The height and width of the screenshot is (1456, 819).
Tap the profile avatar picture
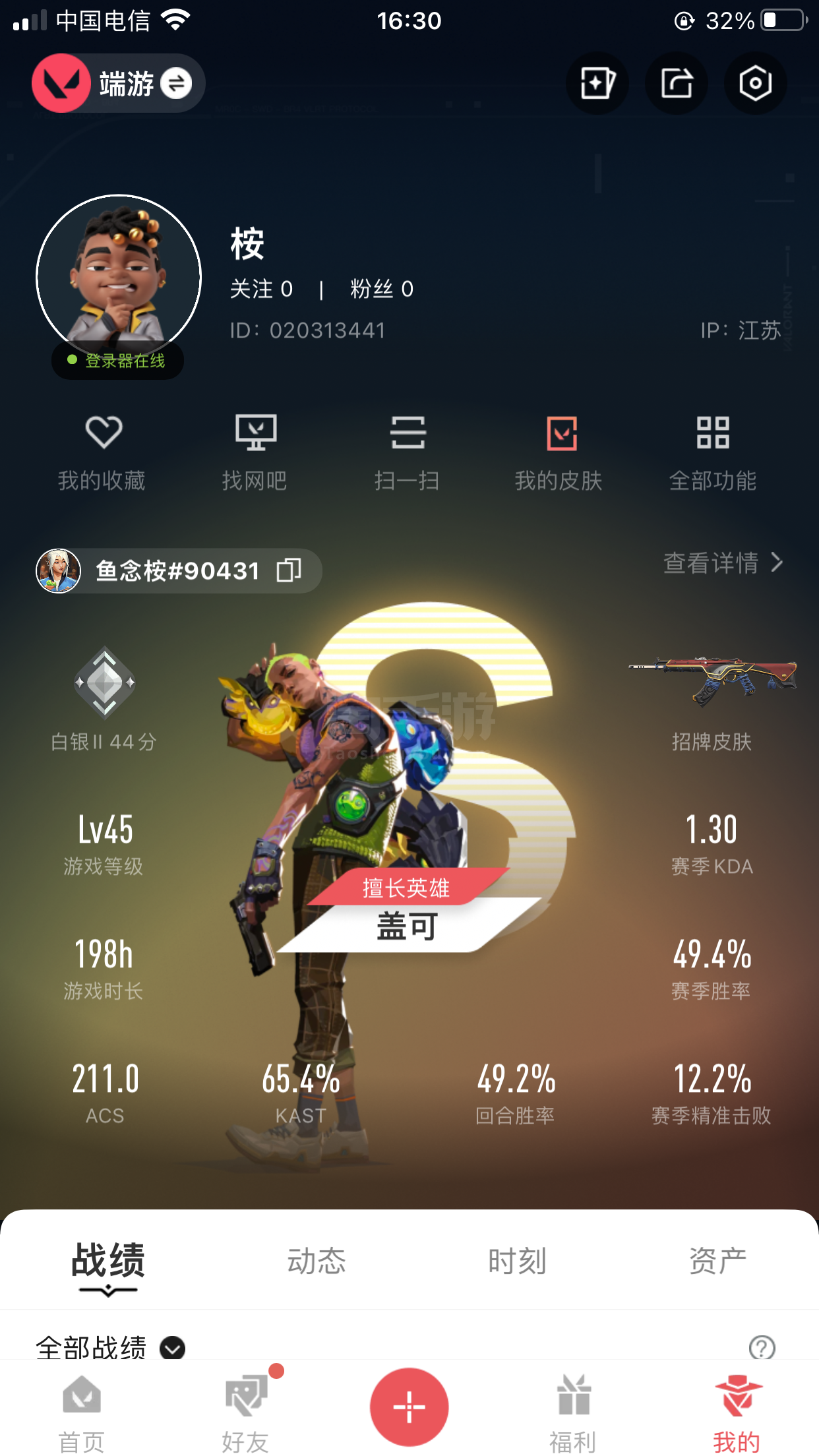pos(119,277)
